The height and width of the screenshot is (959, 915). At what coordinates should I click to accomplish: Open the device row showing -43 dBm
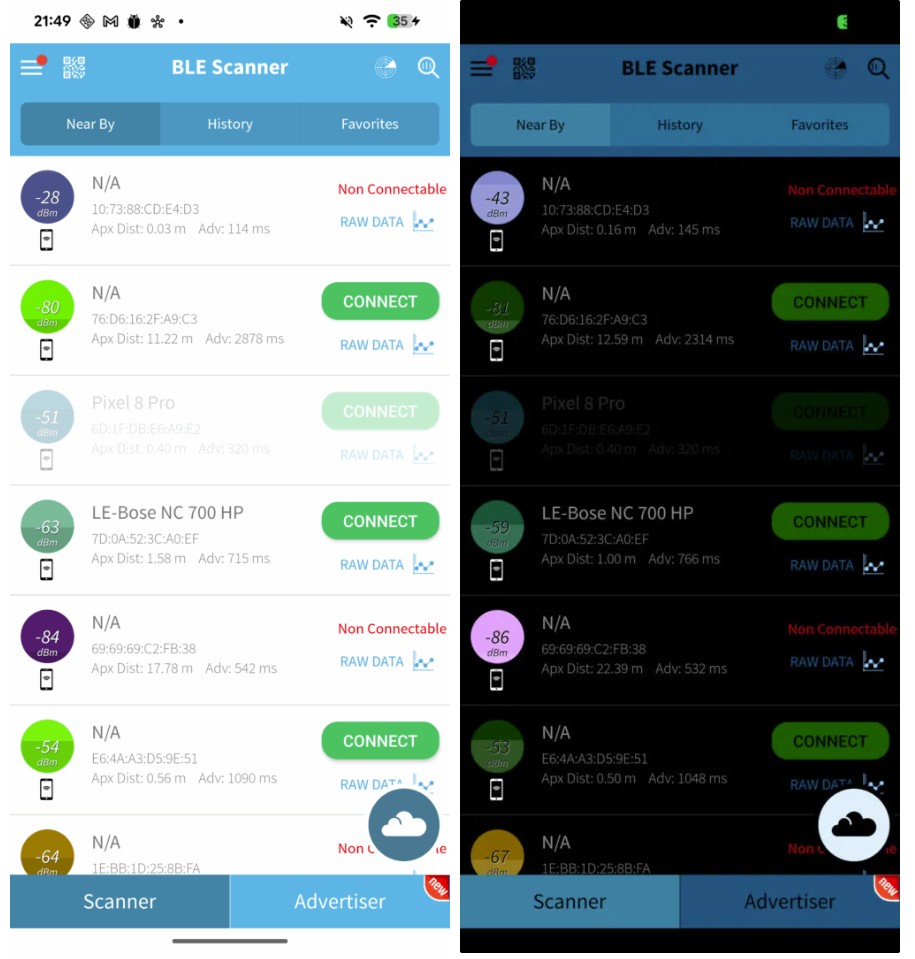point(640,210)
